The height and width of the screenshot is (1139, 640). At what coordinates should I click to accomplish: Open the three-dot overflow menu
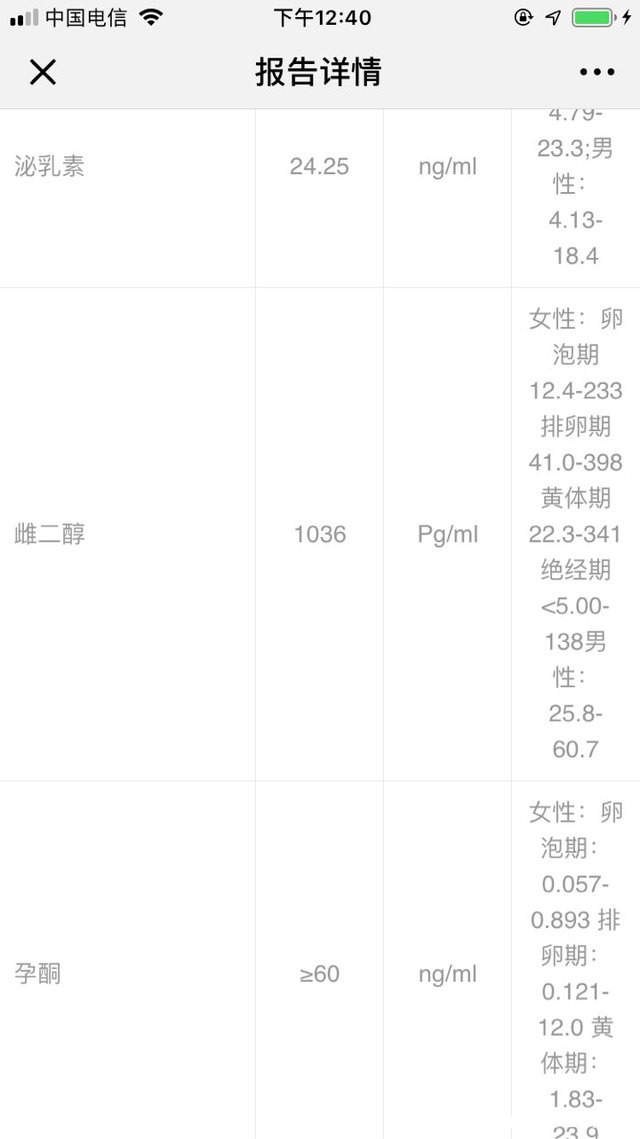(597, 72)
